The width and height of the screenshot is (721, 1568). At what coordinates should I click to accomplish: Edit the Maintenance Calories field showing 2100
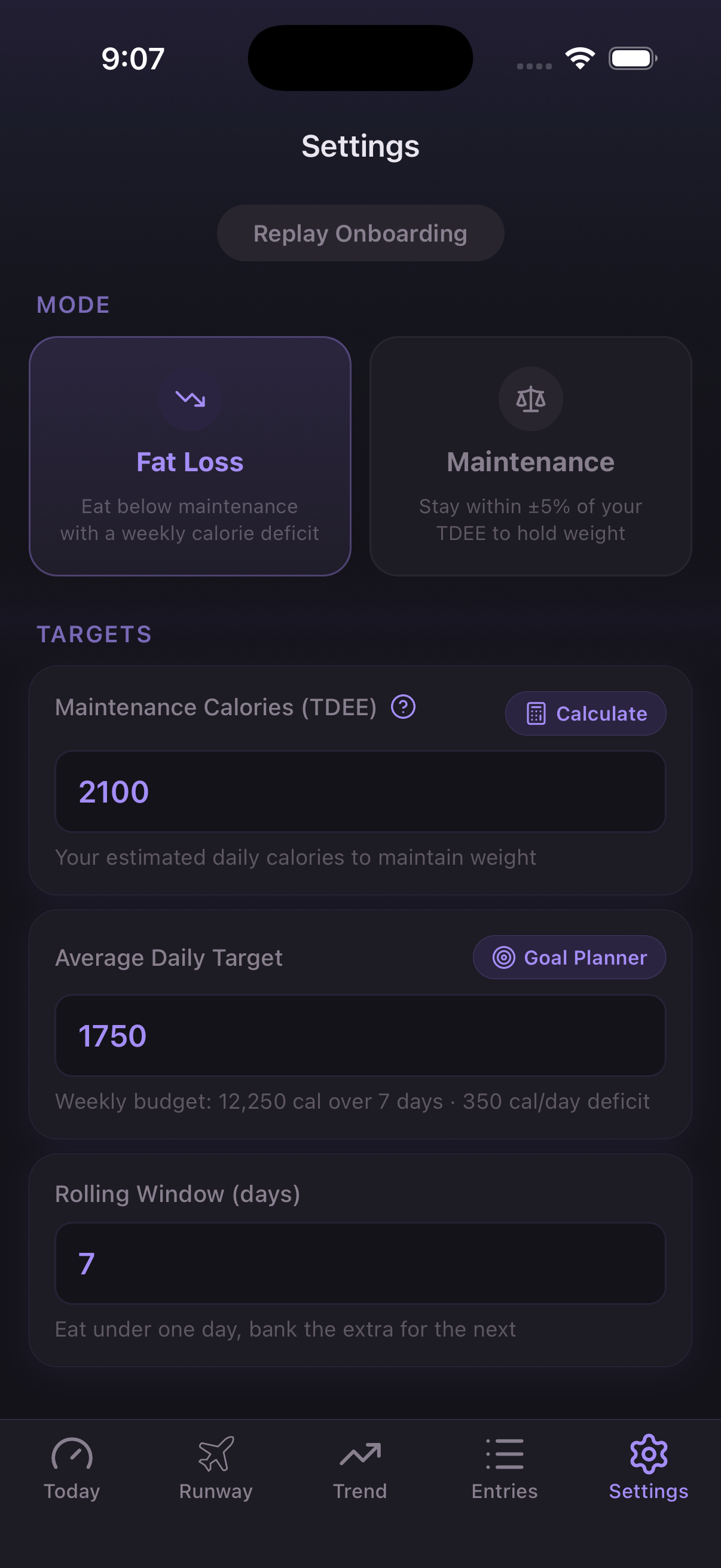(360, 791)
